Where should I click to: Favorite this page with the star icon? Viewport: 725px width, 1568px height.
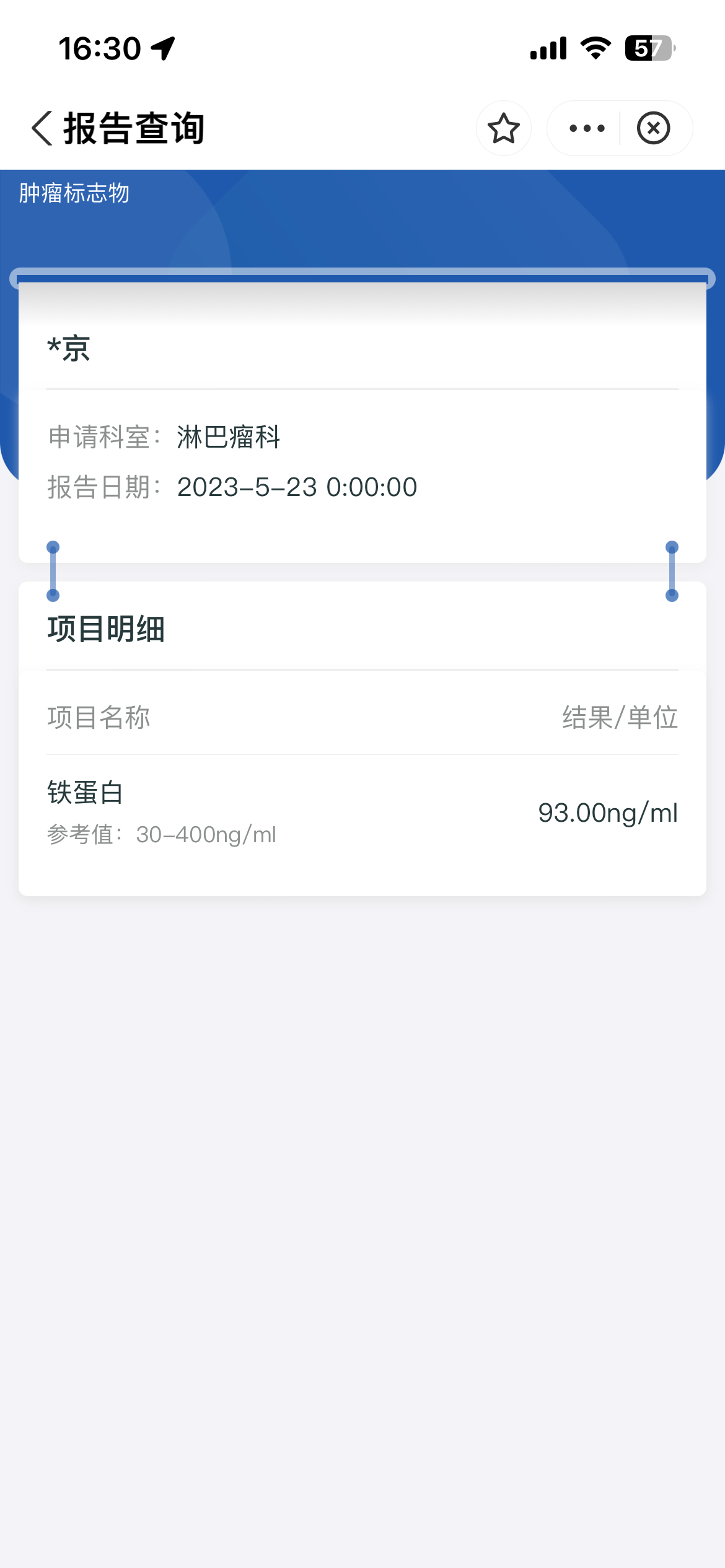point(503,128)
